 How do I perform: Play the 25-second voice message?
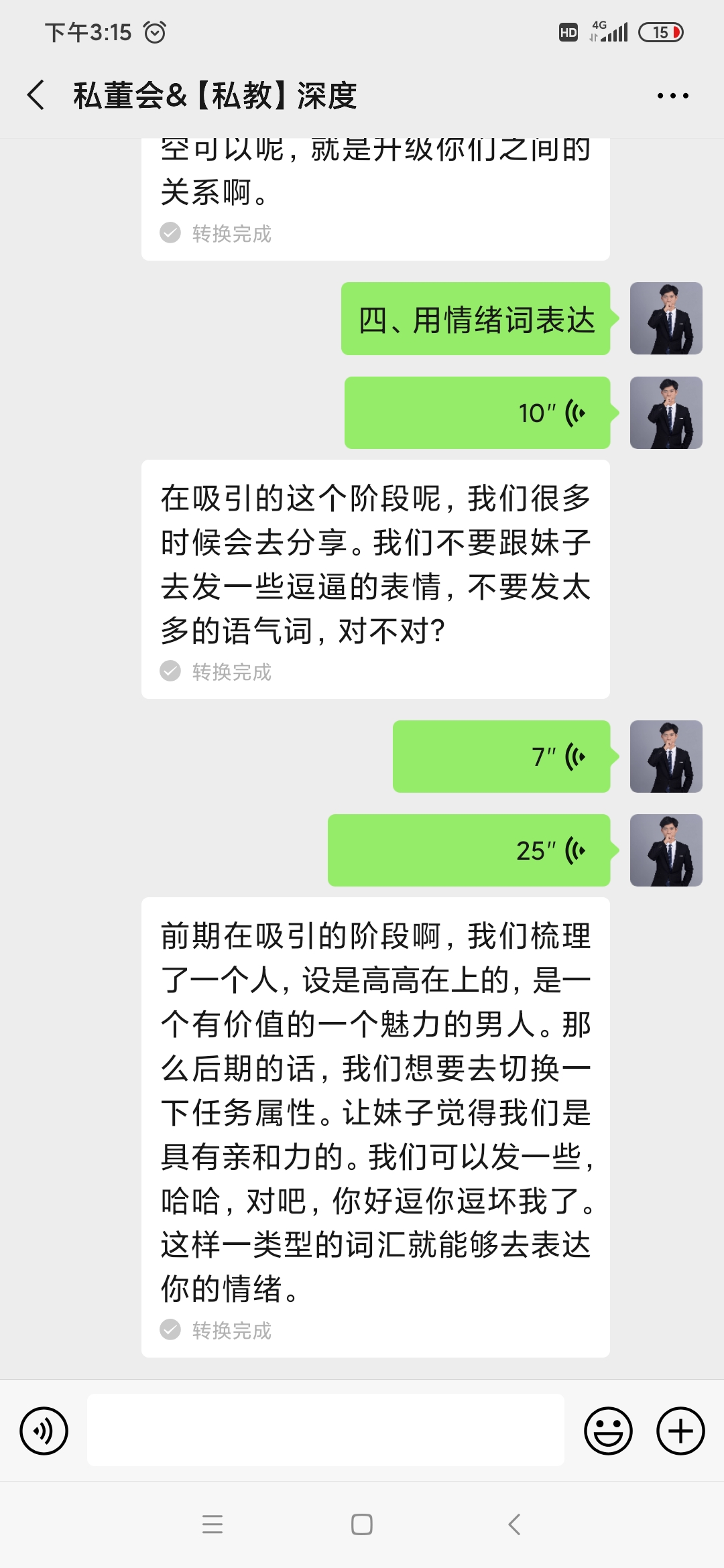(469, 850)
